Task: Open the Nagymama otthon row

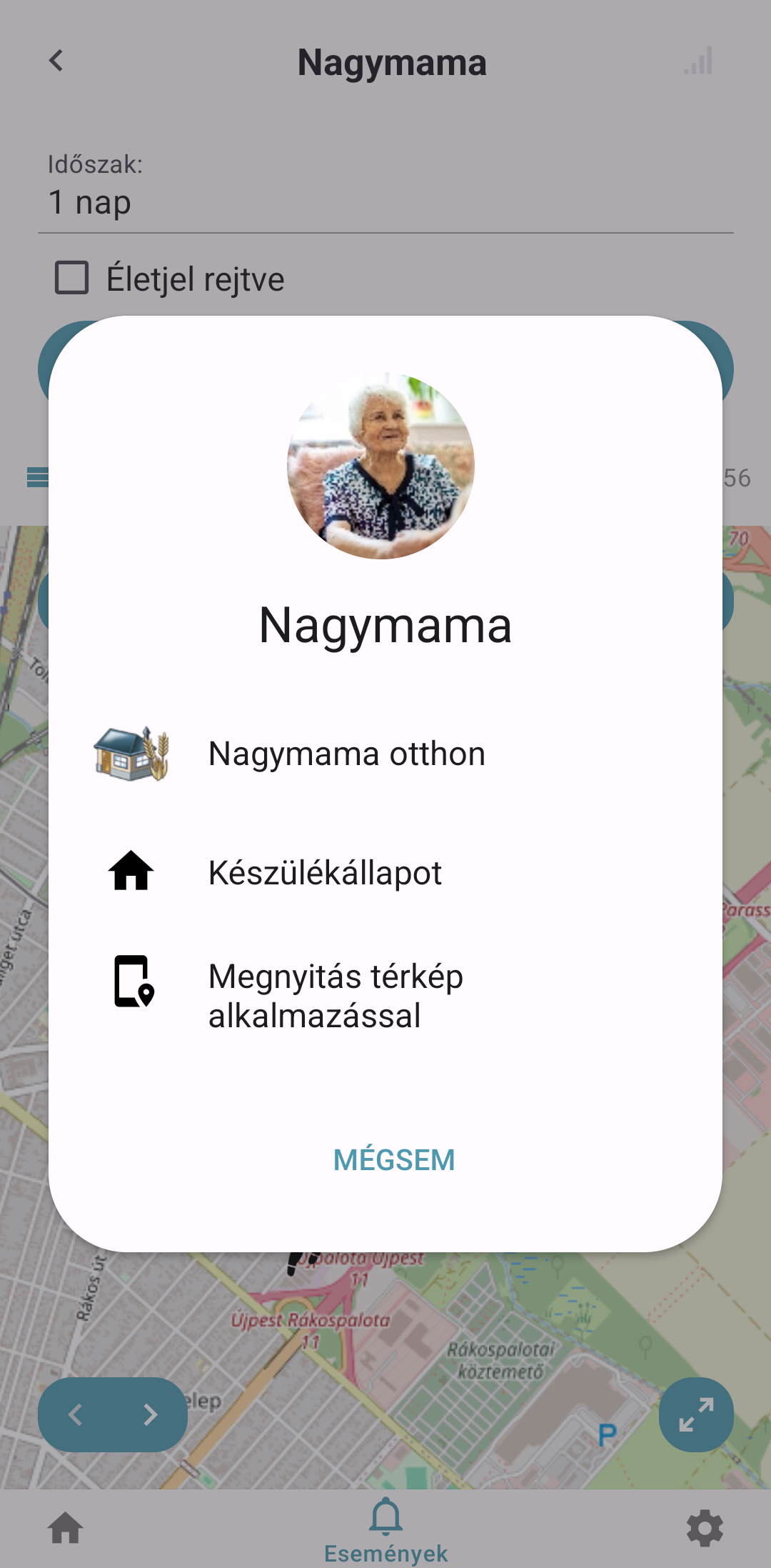Action: [385, 754]
